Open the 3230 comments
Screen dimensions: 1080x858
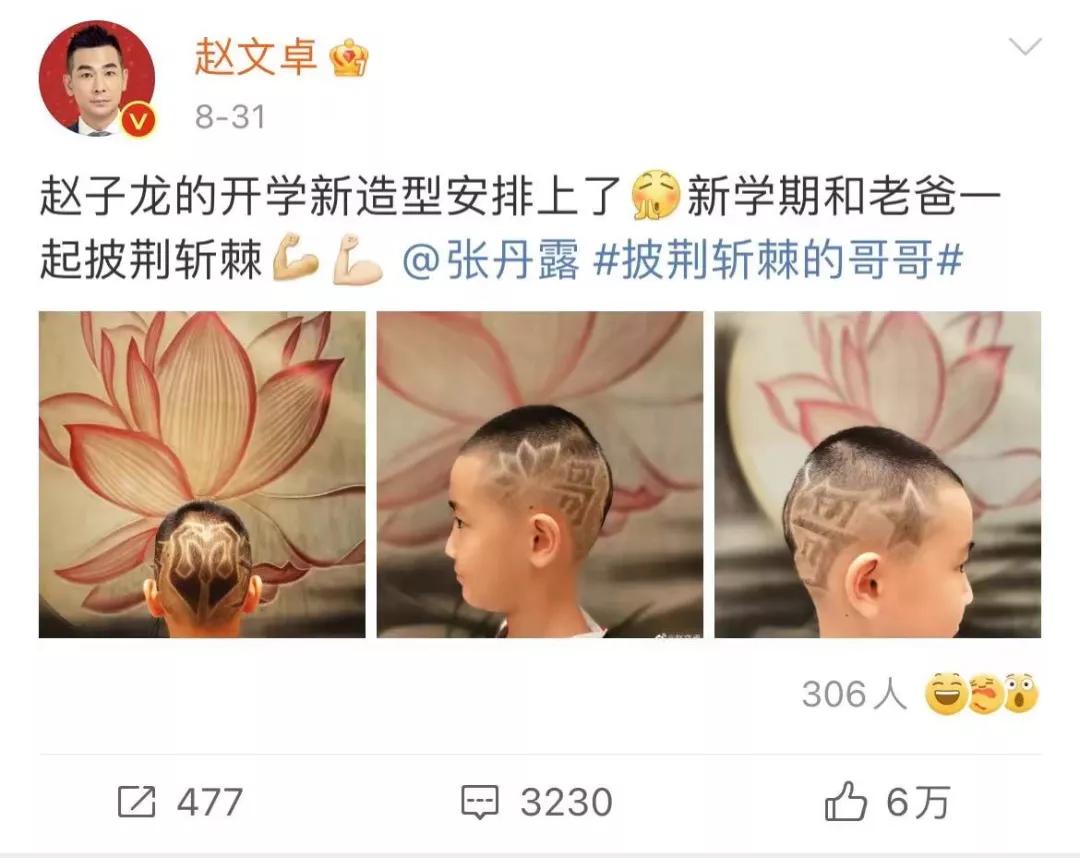coord(536,802)
